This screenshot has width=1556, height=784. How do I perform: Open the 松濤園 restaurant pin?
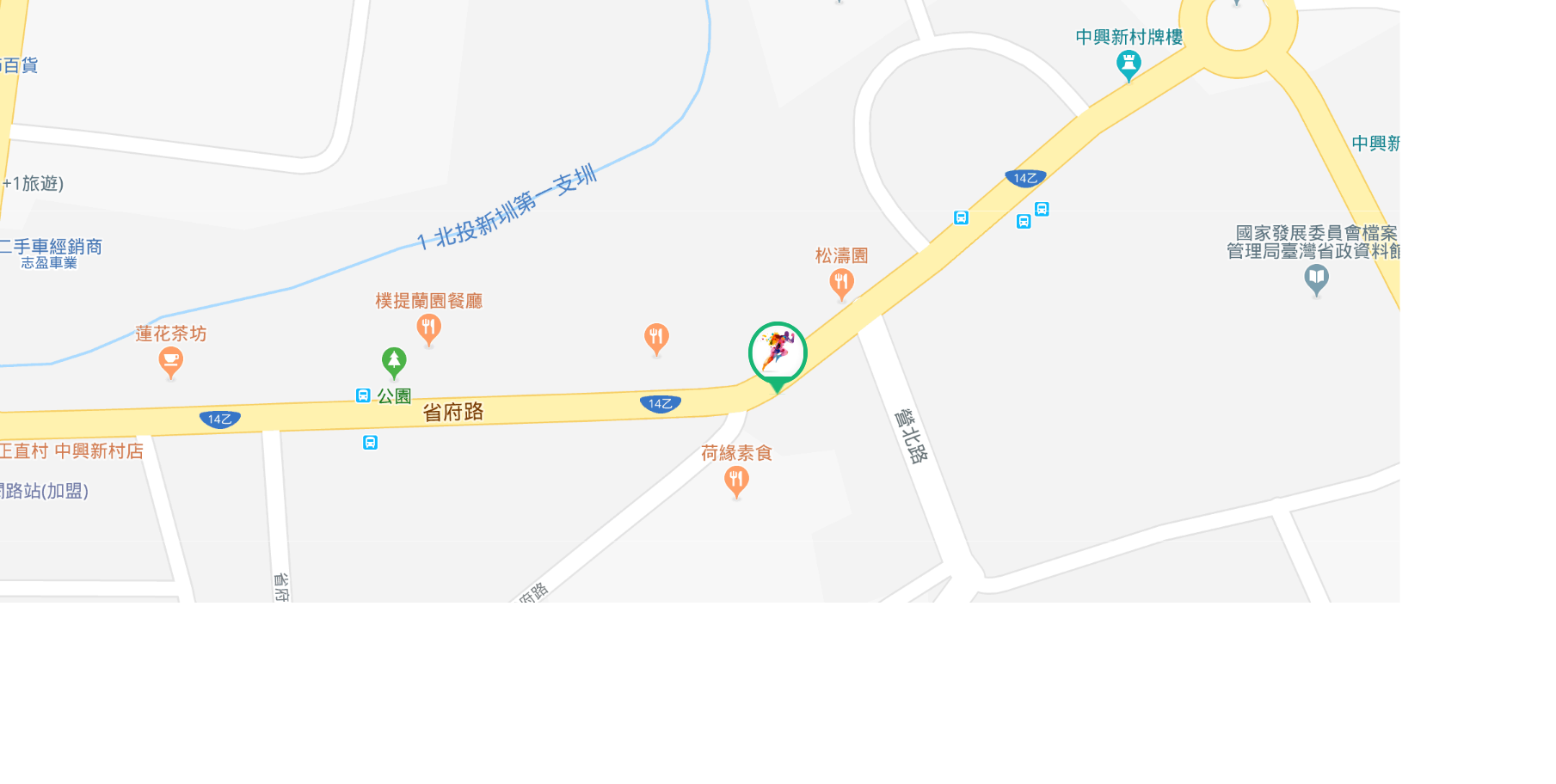point(841,282)
